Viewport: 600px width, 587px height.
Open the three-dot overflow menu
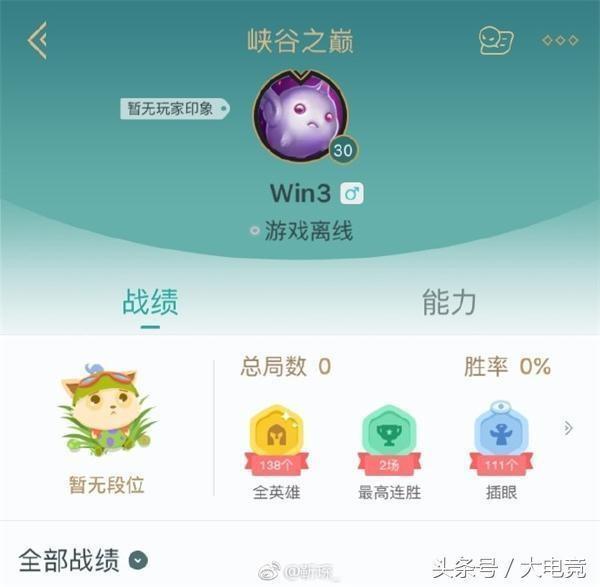coord(559,41)
